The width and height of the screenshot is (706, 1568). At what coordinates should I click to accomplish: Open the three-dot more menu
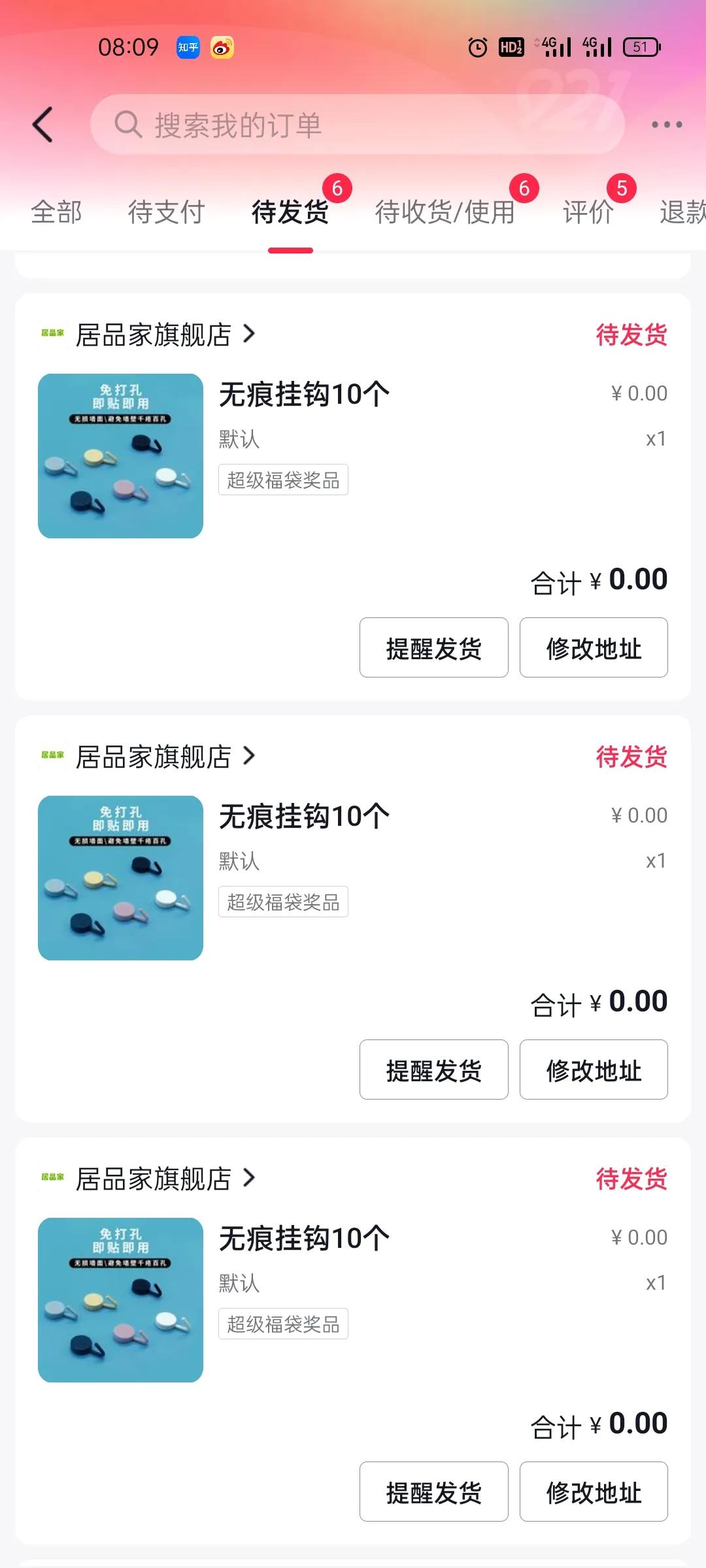(665, 125)
